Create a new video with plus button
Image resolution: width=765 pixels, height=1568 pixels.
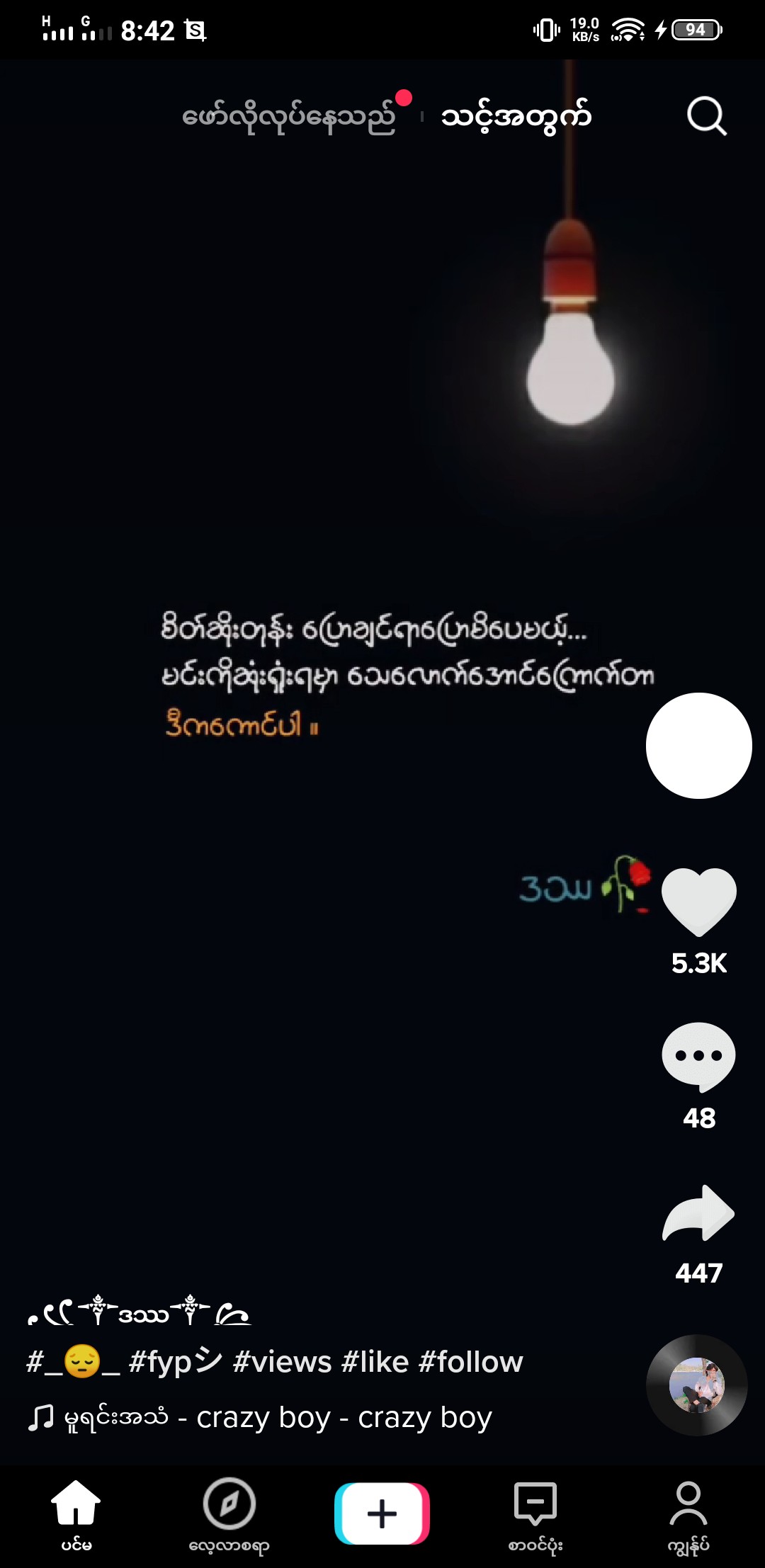click(x=382, y=1513)
